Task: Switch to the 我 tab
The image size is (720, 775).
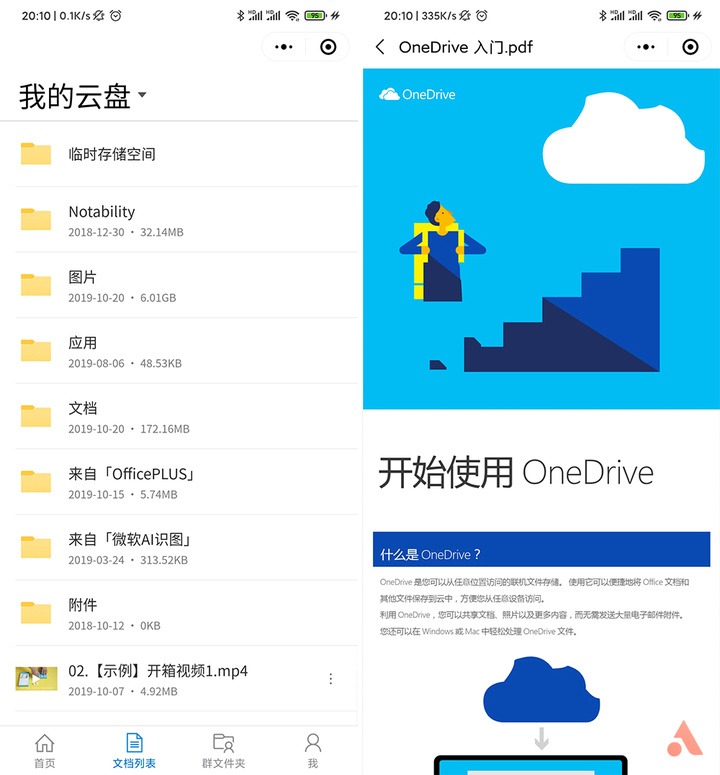Action: [313, 751]
